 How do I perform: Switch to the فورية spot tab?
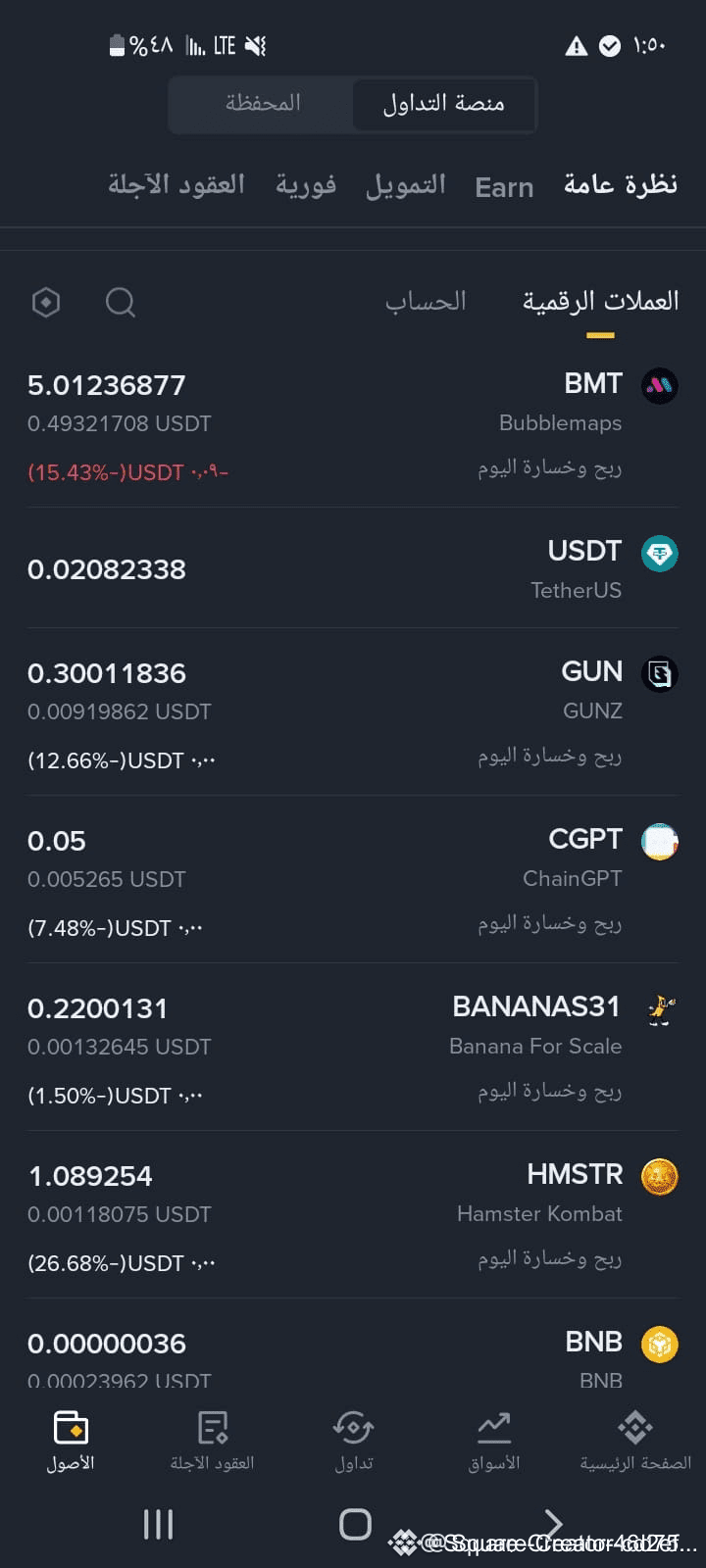tap(305, 185)
